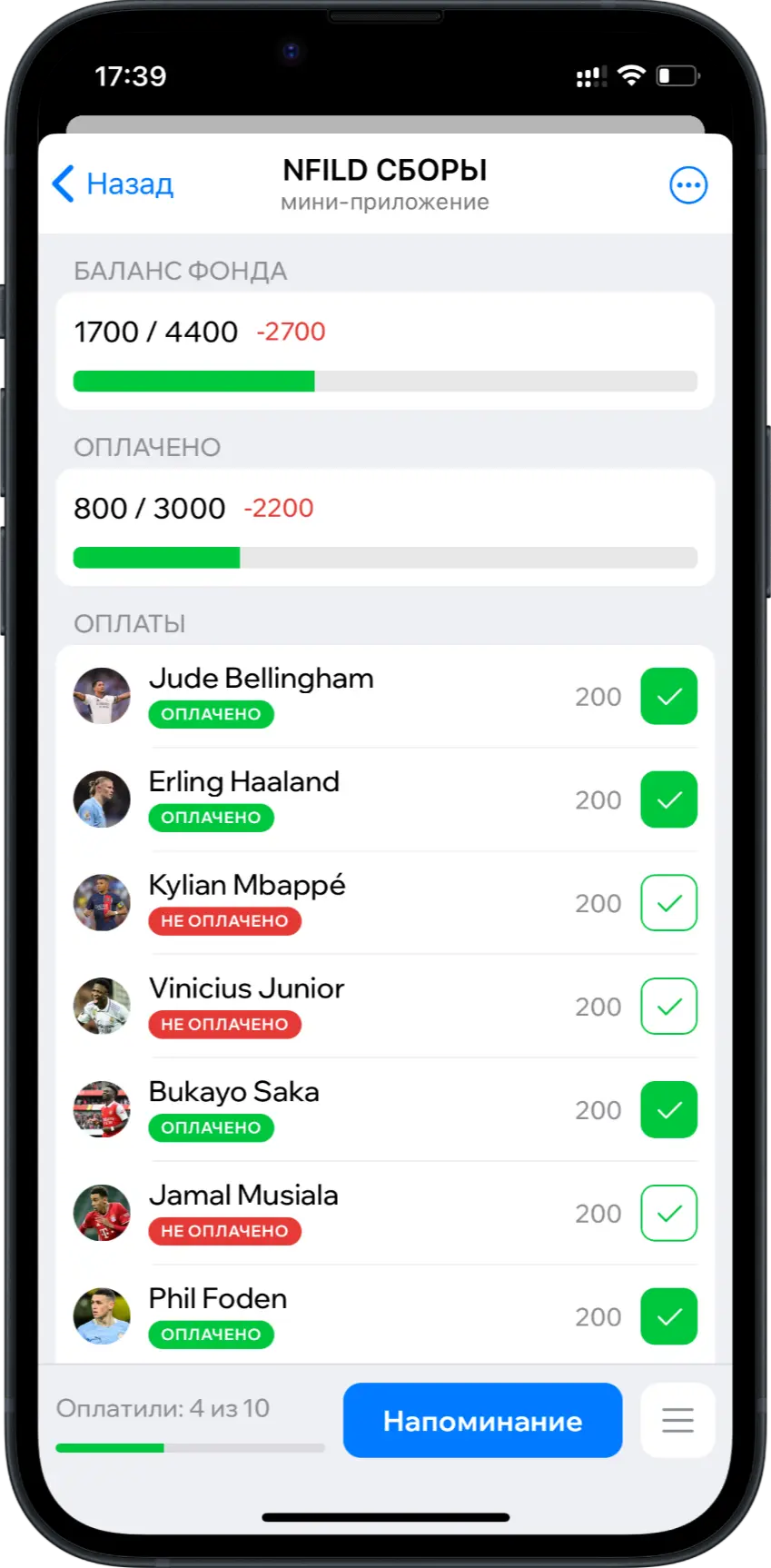Uncheck payment for Jude Bellingham
This screenshot has width=771, height=1568.
(x=668, y=697)
